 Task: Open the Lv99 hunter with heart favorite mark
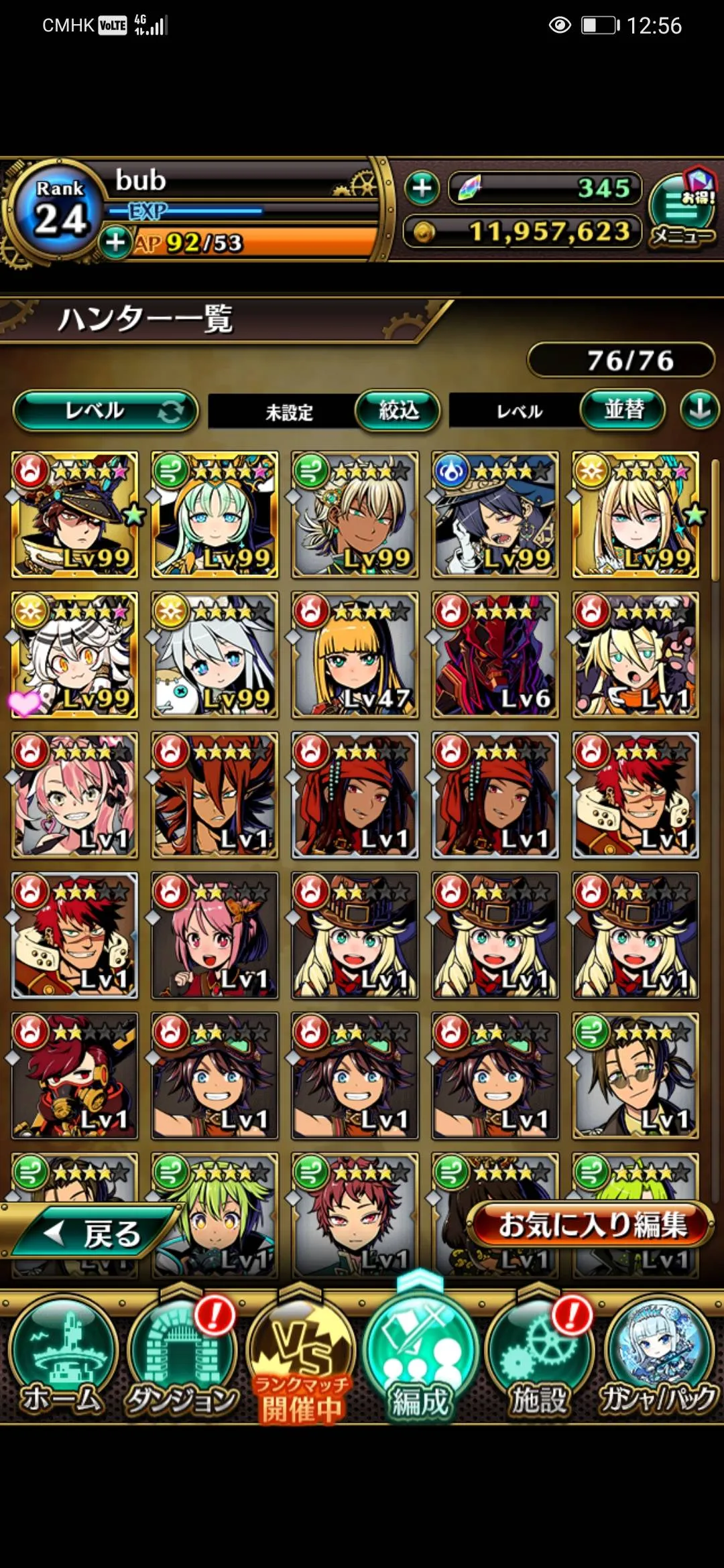coord(74,655)
